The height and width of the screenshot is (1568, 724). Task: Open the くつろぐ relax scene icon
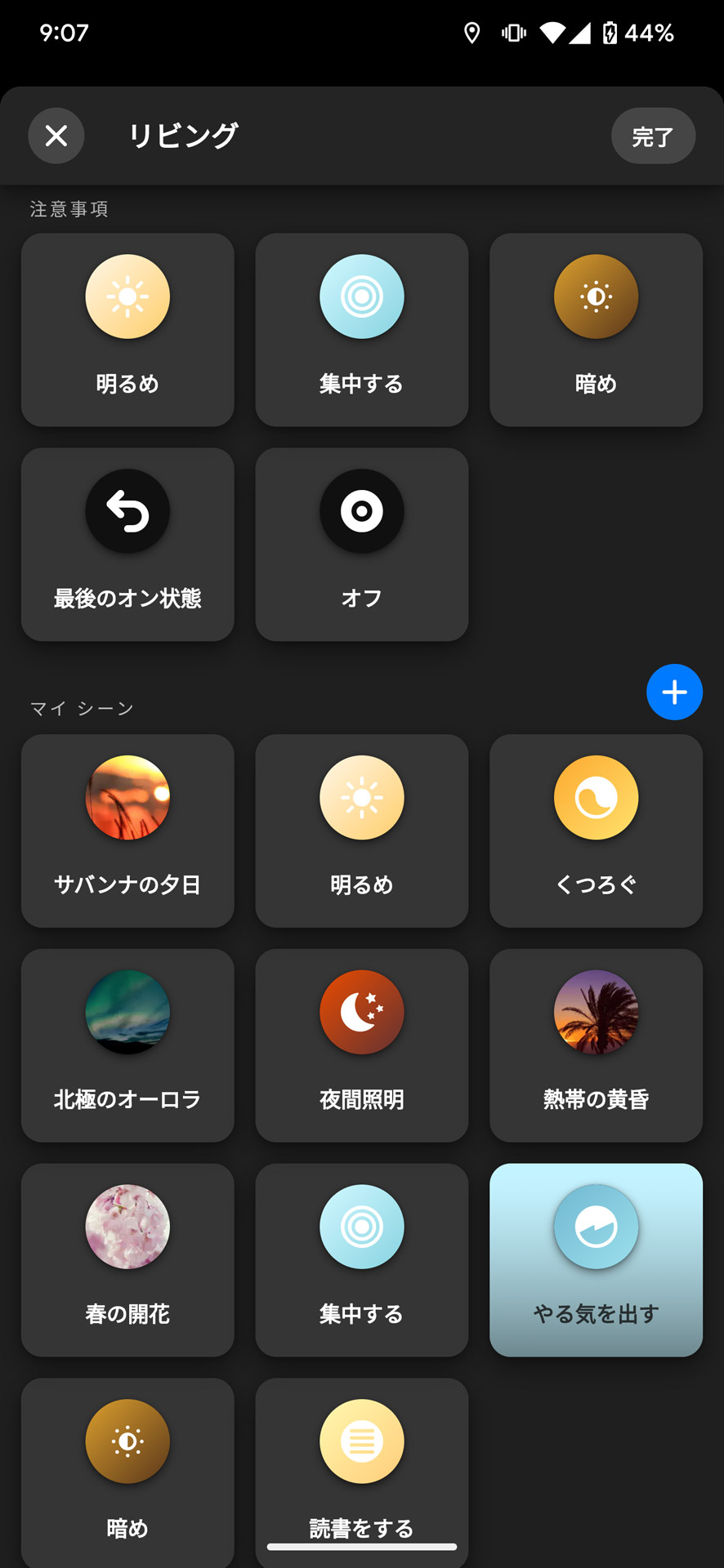596,798
